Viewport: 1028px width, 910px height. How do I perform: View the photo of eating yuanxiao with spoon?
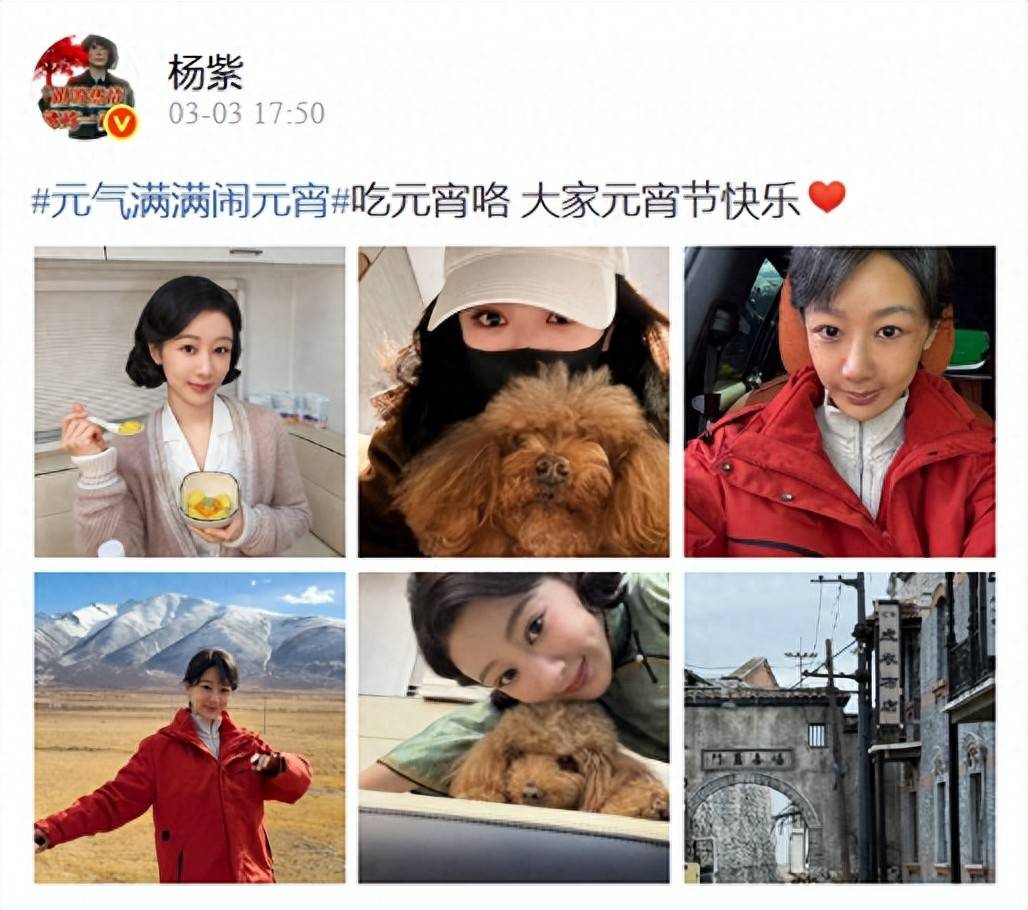coord(190,401)
